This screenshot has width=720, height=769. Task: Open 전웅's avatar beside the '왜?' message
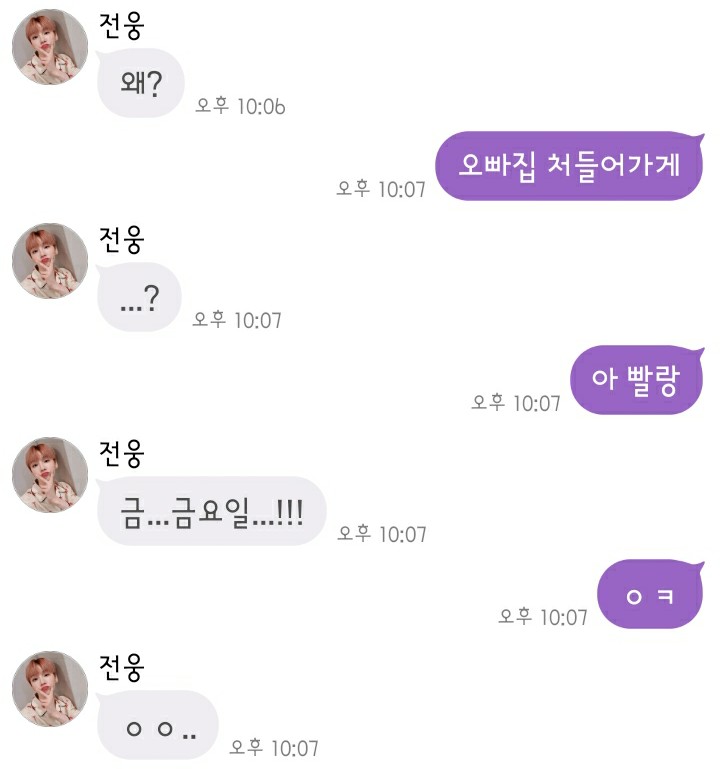pos(49,47)
